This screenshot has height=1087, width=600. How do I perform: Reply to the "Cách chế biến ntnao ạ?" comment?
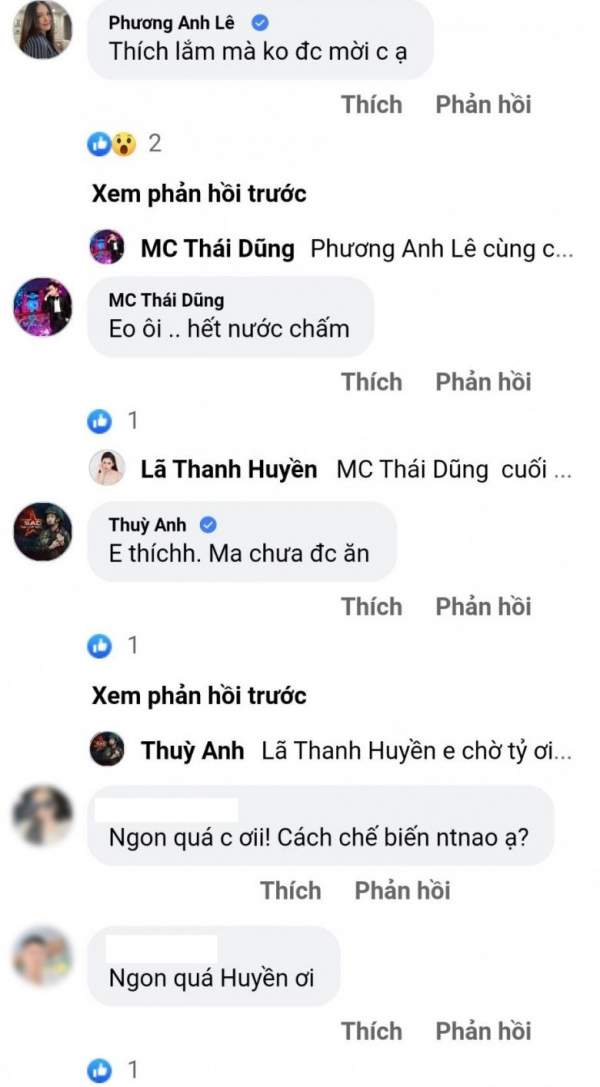pyautogui.click(x=402, y=890)
